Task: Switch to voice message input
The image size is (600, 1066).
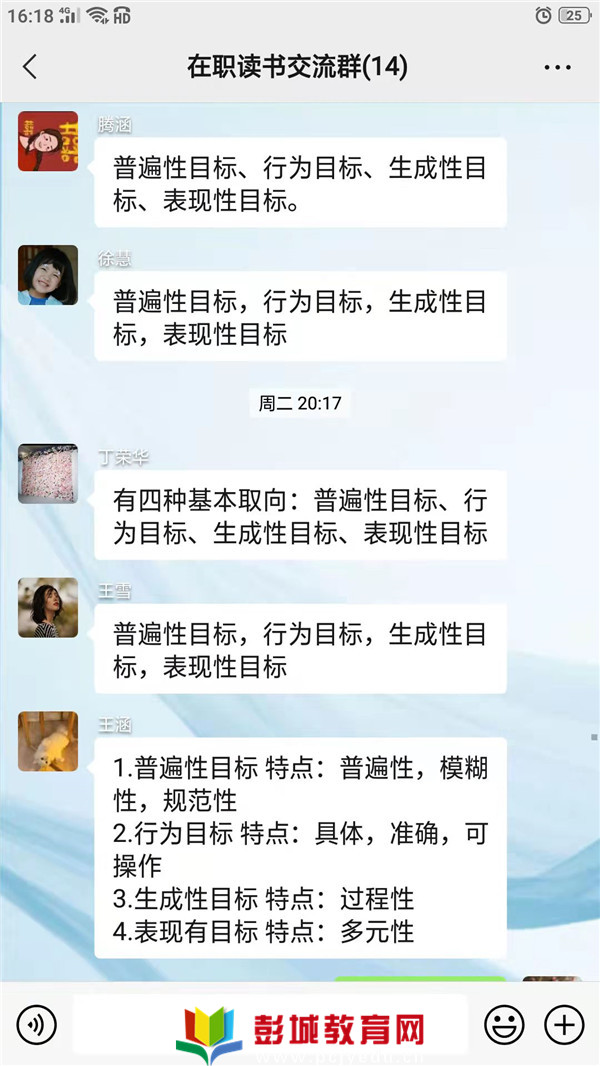Action: [x=37, y=1025]
